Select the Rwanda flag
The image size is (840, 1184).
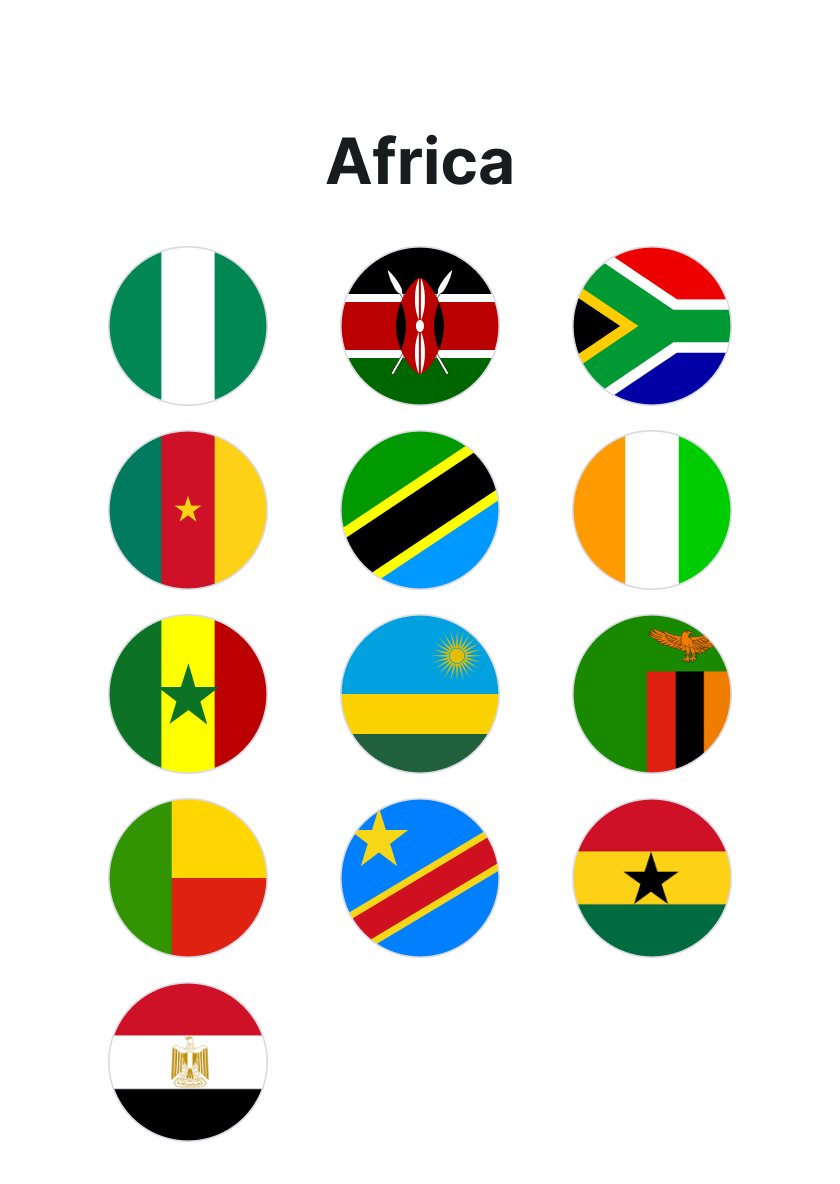point(420,694)
